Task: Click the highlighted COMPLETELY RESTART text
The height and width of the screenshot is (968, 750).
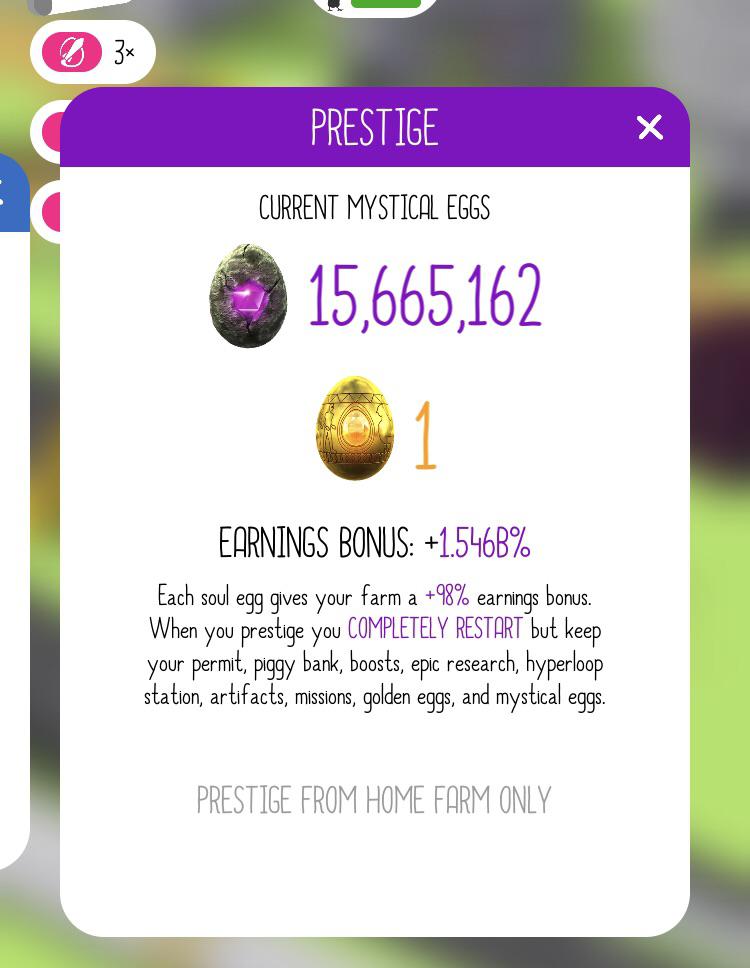Action: [435, 630]
